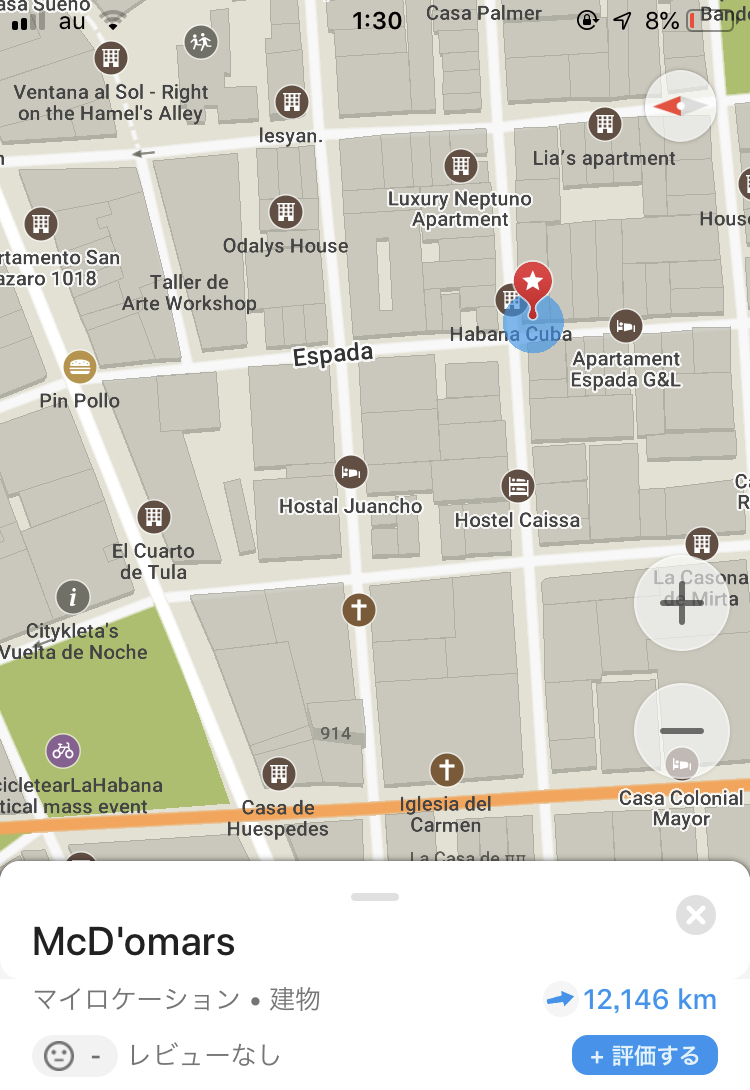Select the Apartament Espada G&L marker
Image resolution: width=750 pixels, height=1090 pixels.
(626, 325)
